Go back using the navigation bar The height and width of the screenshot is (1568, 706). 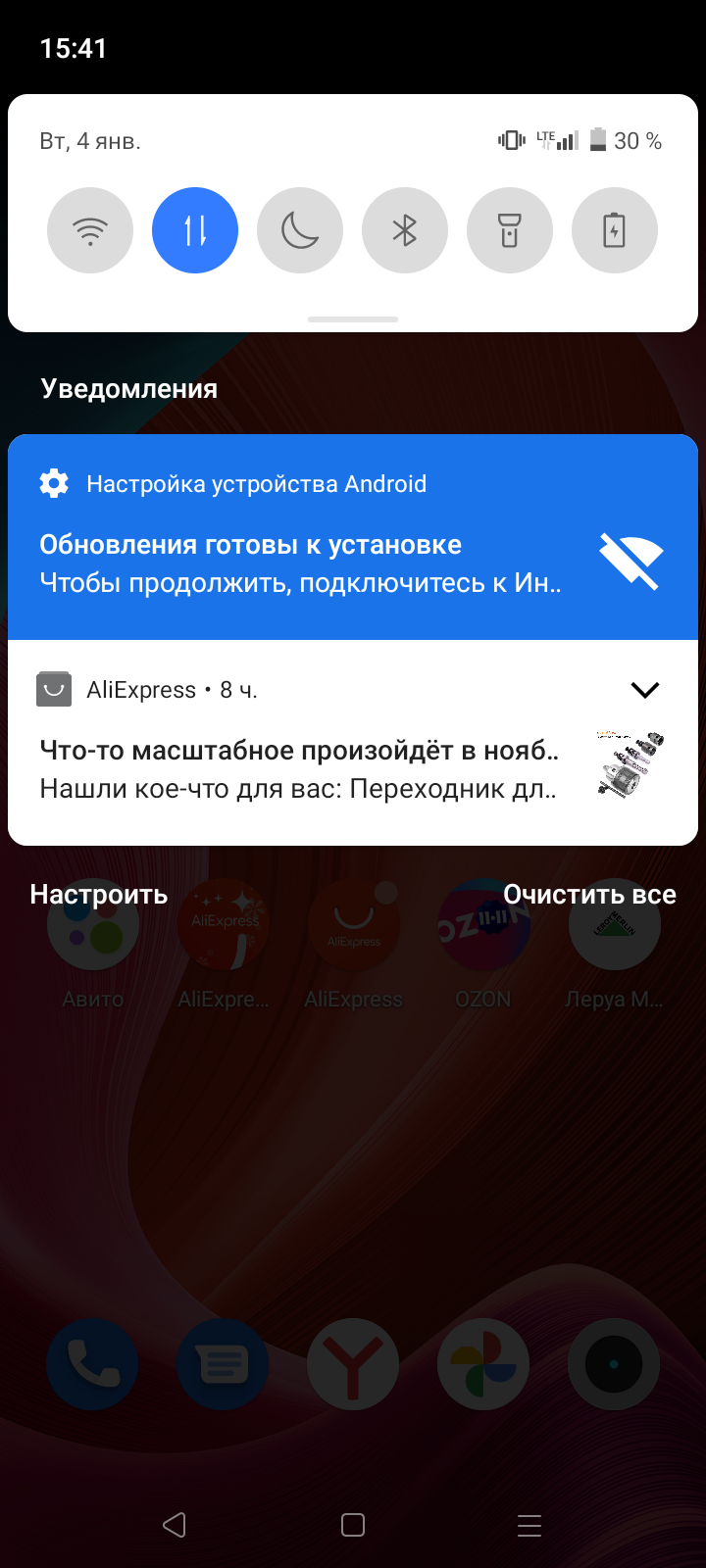tap(175, 1525)
